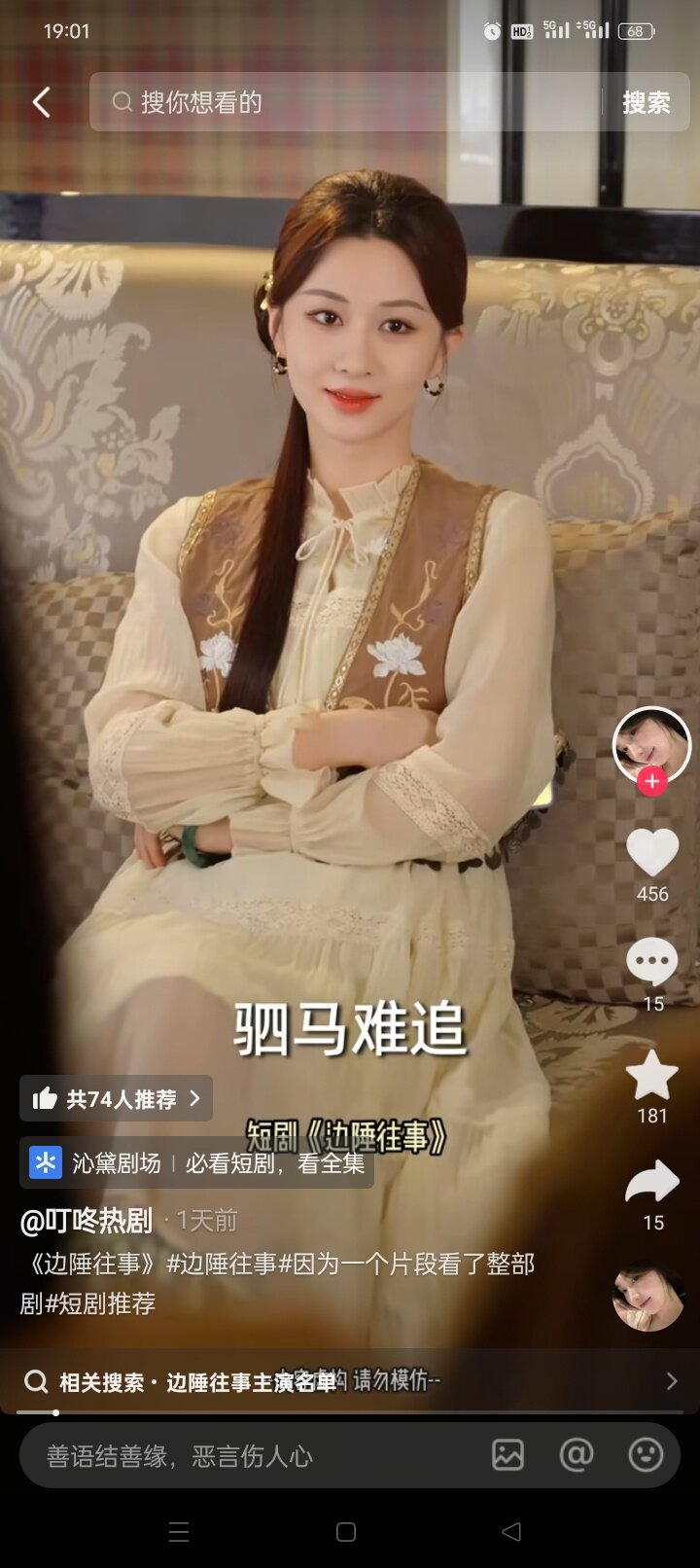700x1568 pixels.
Task: Share this video using the arrow
Action: (x=651, y=1183)
